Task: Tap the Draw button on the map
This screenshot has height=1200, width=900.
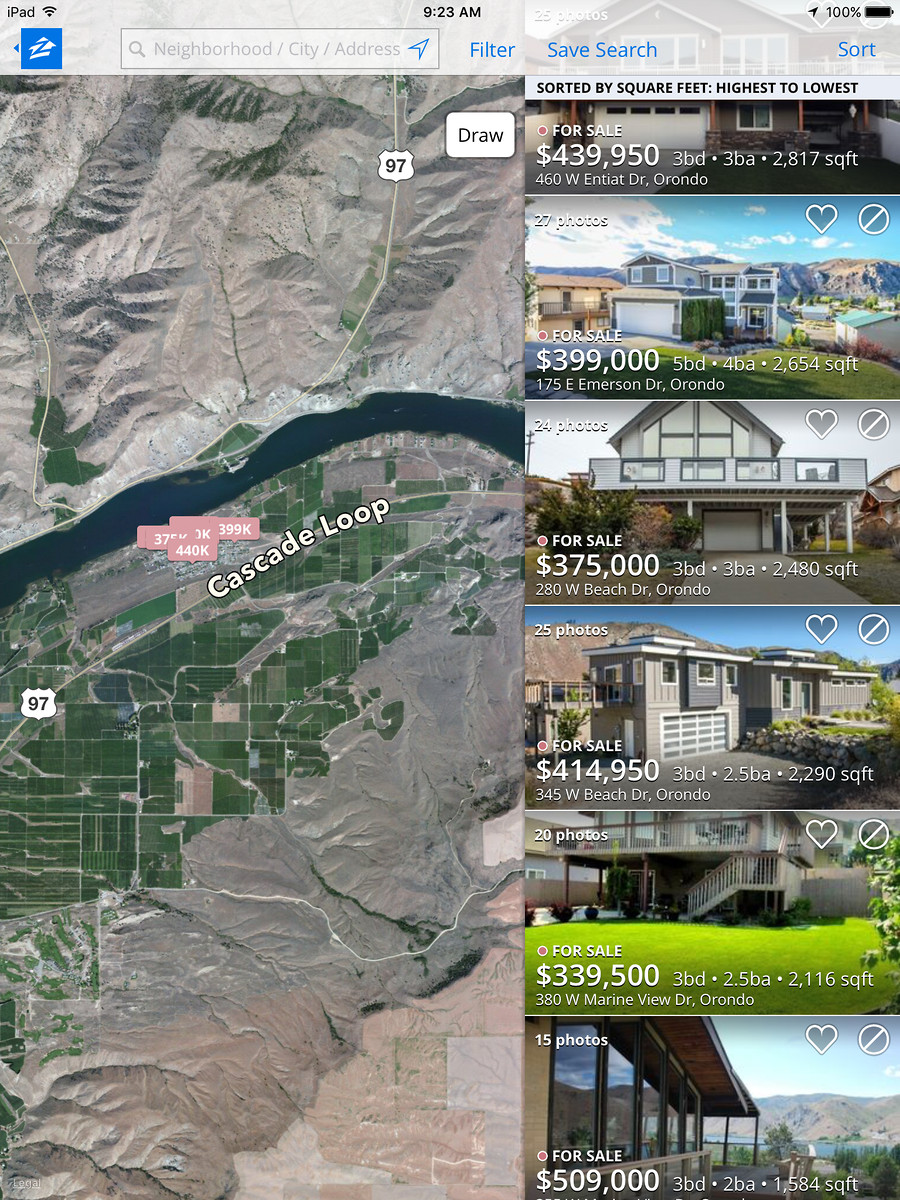Action: coord(480,136)
